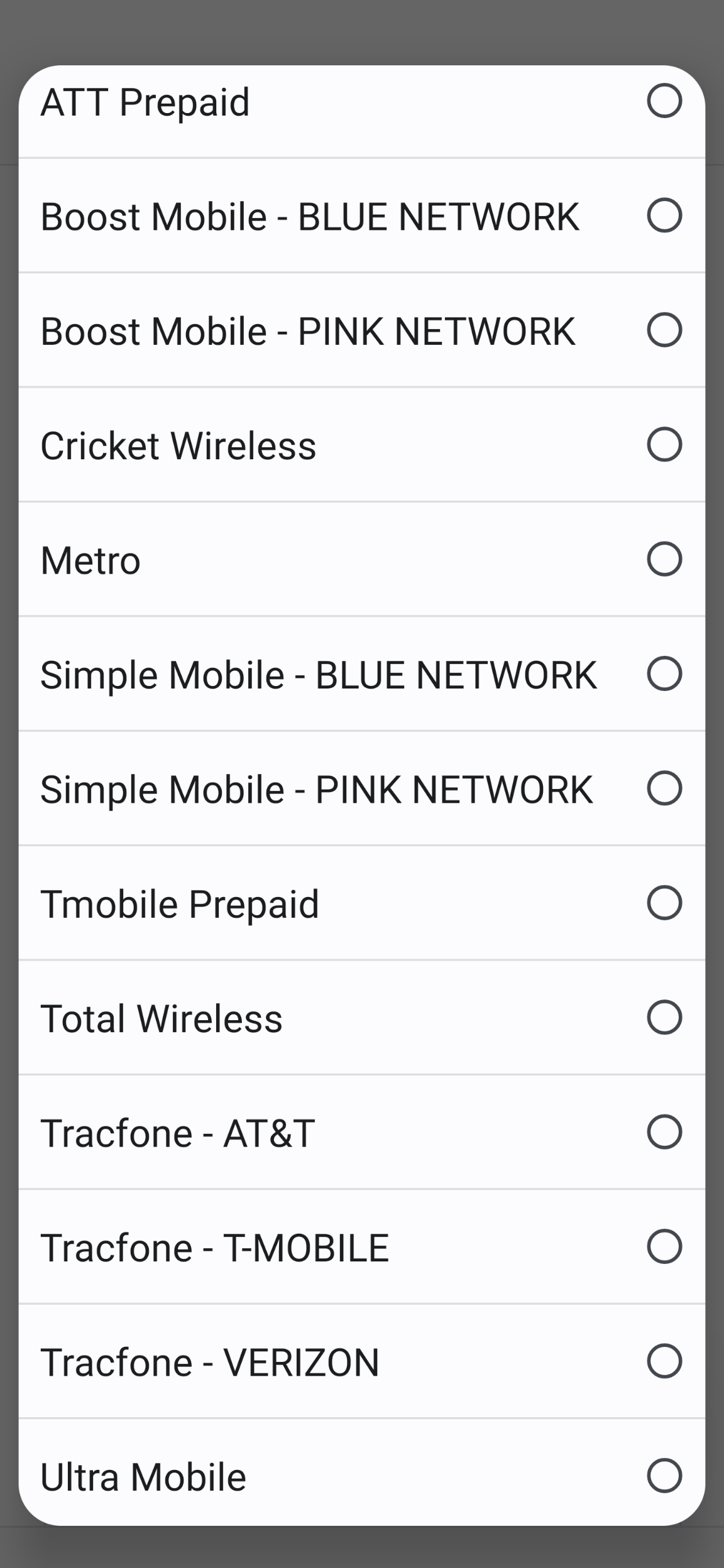
Task: Pick Simple Mobile - PINK NETWORK
Action: point(362,788)
